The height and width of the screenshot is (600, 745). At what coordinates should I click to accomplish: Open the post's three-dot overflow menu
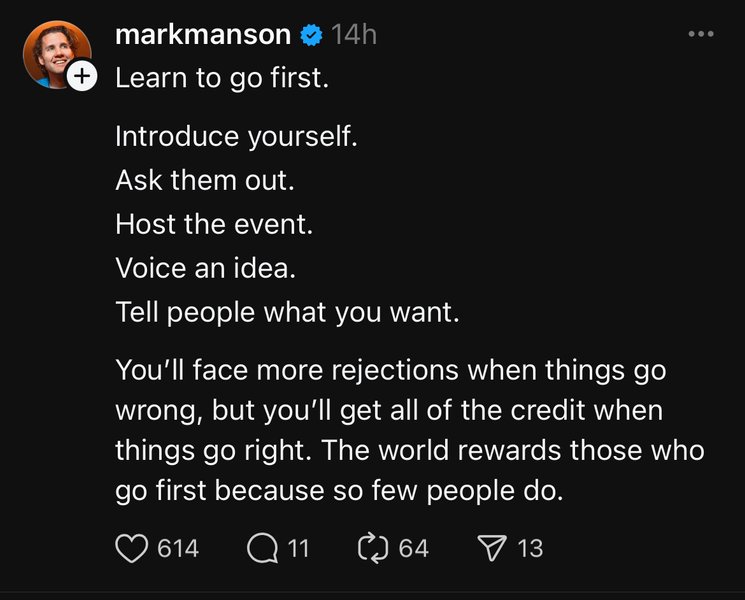[x=702, y=34]
